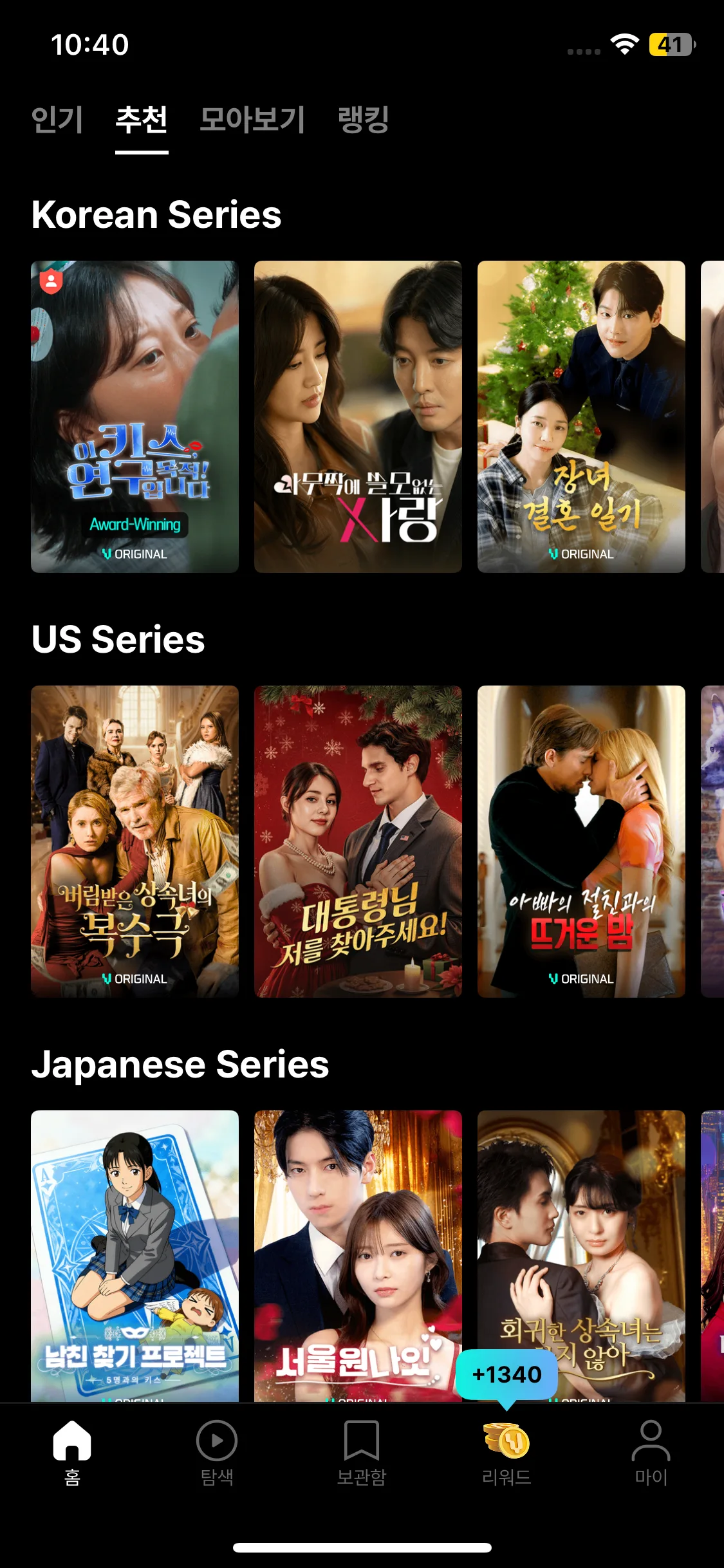The height and width of the screenshot is (1568, 724).
Task: Switch to the 인기 tab
Action: point(57,120)
